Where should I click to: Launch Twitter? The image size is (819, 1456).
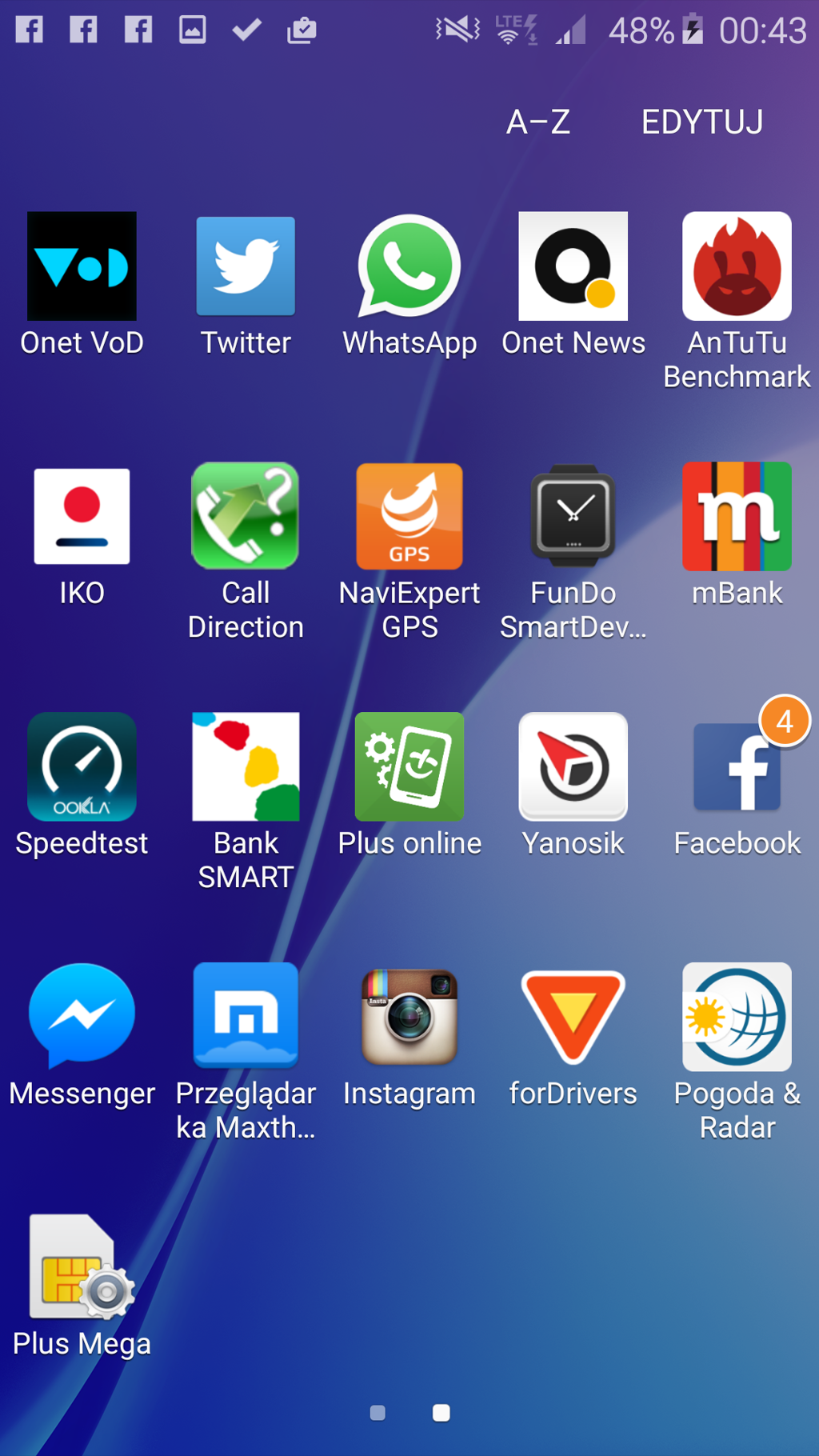[246, 266]
